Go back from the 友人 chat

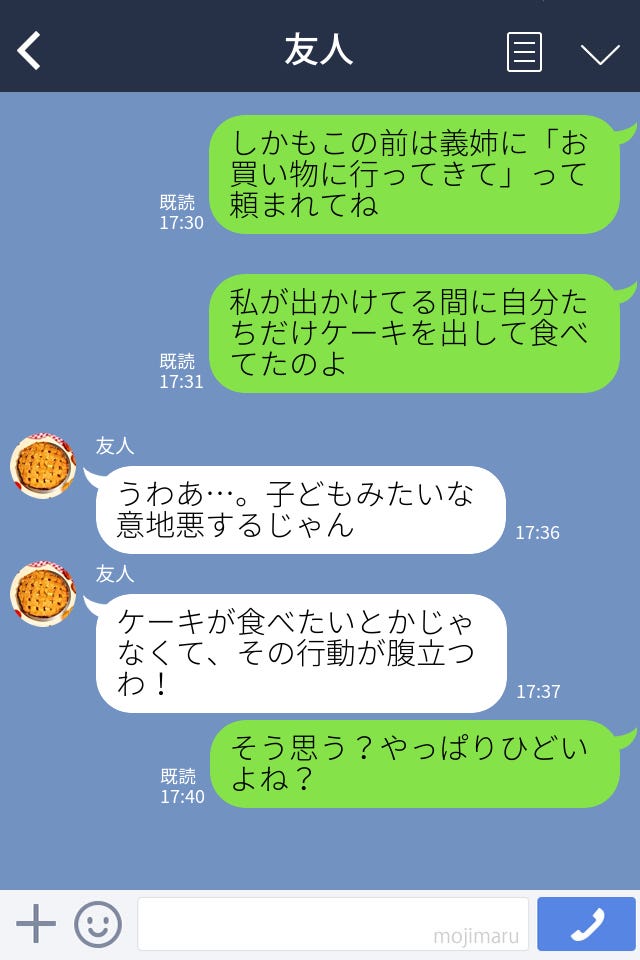point(30,51)
